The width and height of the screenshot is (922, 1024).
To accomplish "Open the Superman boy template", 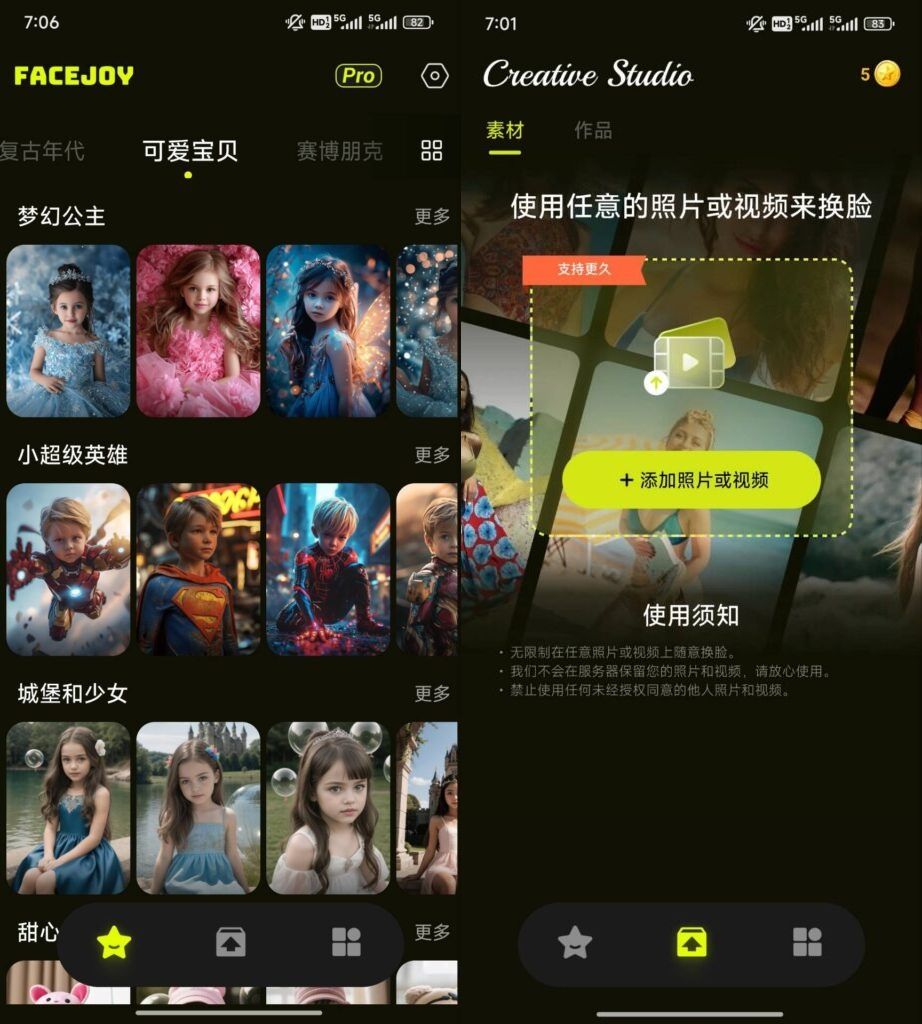I will click(x=198, y=569).
